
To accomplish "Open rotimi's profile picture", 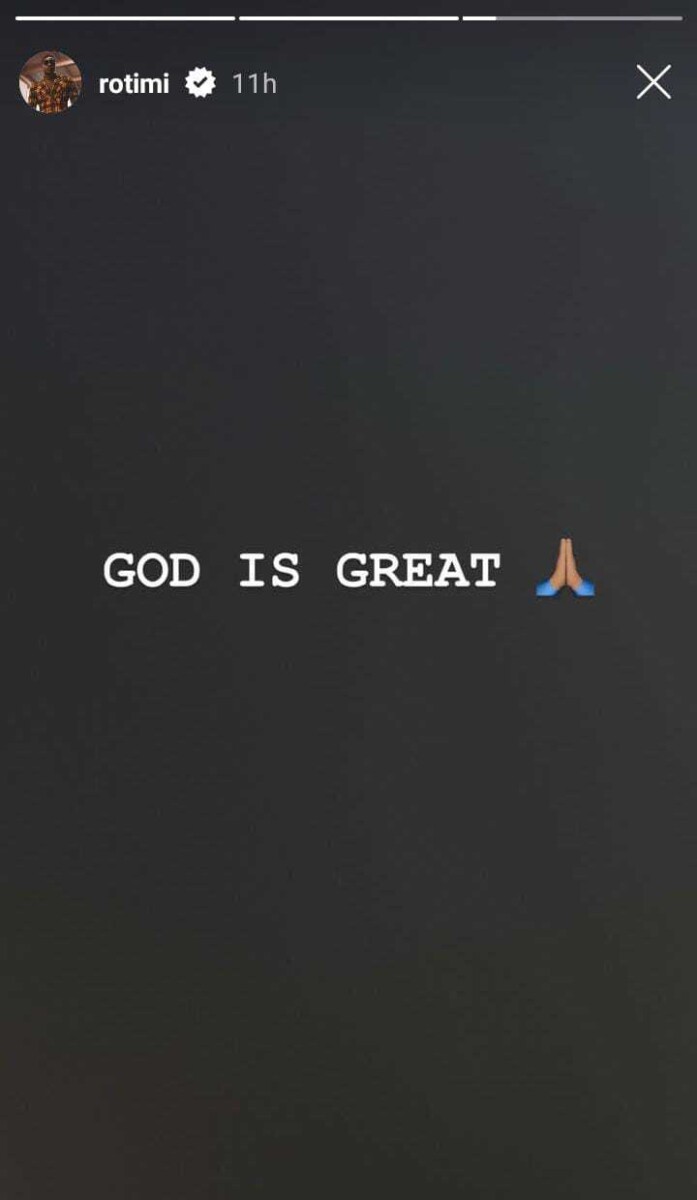I will [50, 82].
